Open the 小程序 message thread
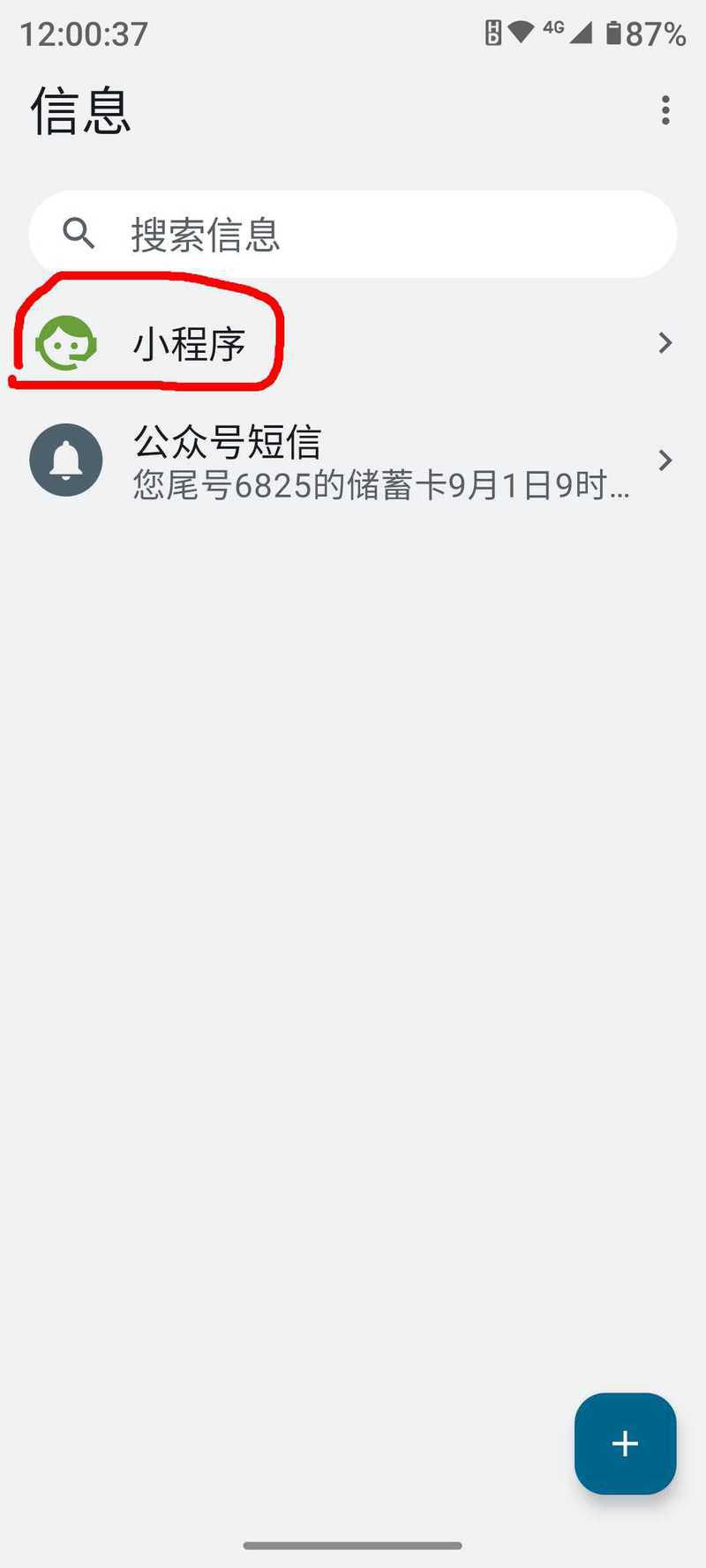The height and width of the screenshot is (1568, 706). [353, 342]
